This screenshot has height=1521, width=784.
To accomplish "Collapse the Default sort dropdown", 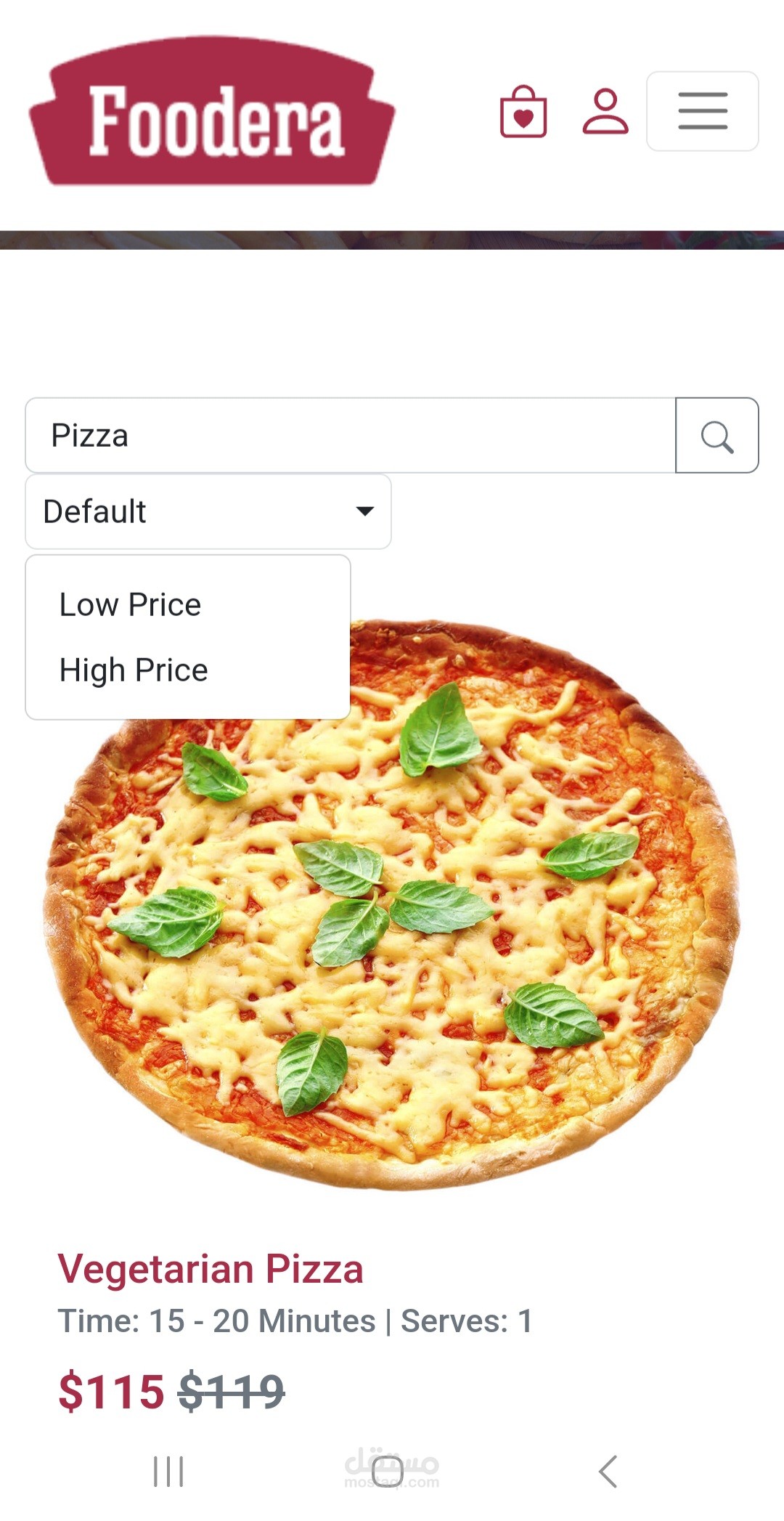I will 208,511.
